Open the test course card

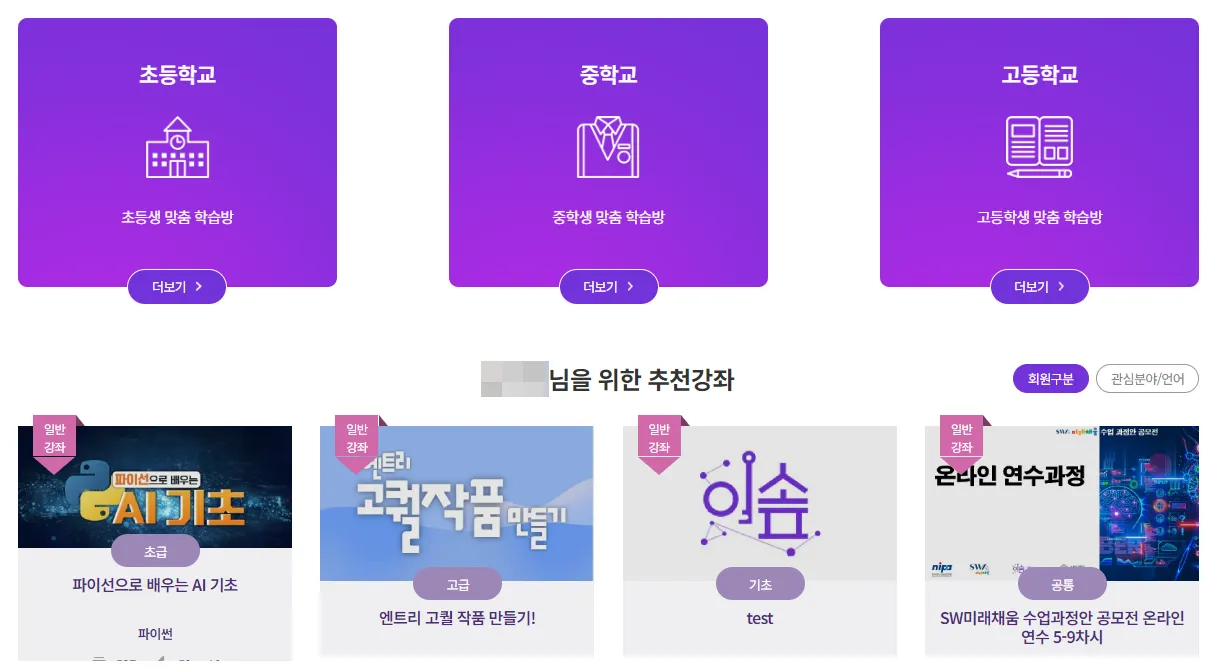click(x=760, y=618)
